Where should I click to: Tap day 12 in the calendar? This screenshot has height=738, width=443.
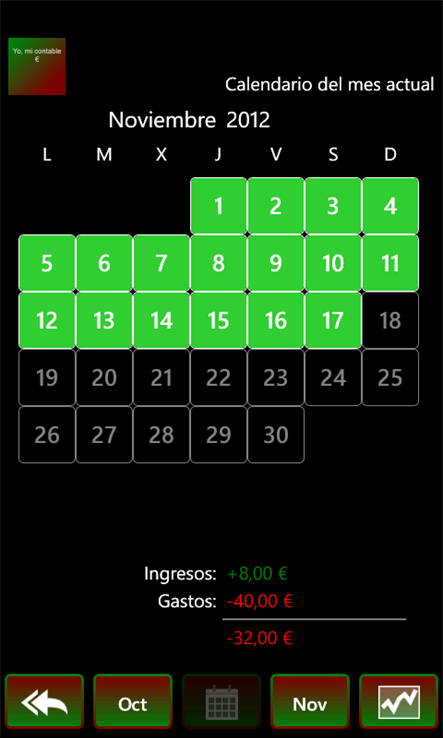coord(47,321)
